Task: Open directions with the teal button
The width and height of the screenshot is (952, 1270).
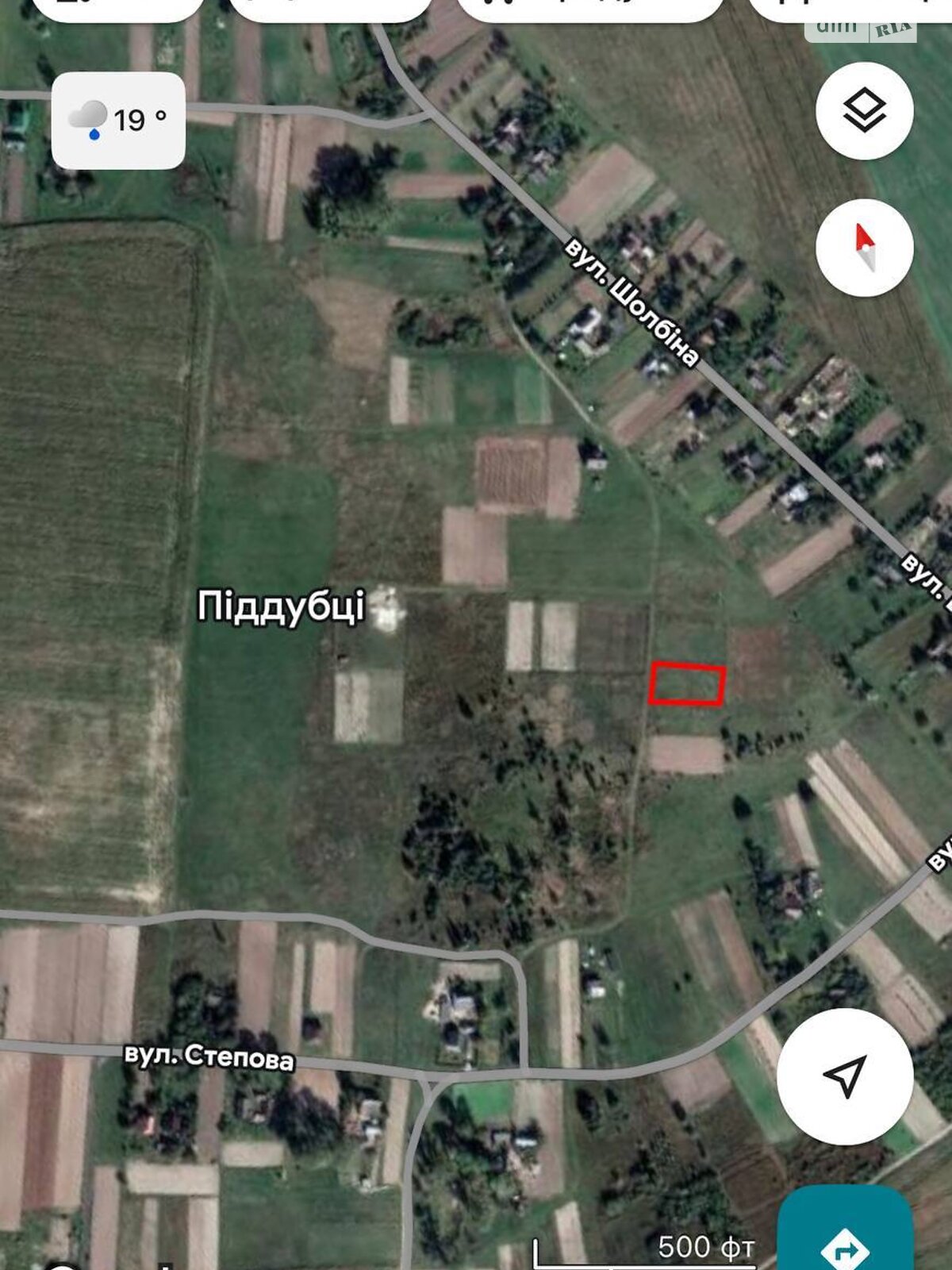Action: (x=845, y=1238)
